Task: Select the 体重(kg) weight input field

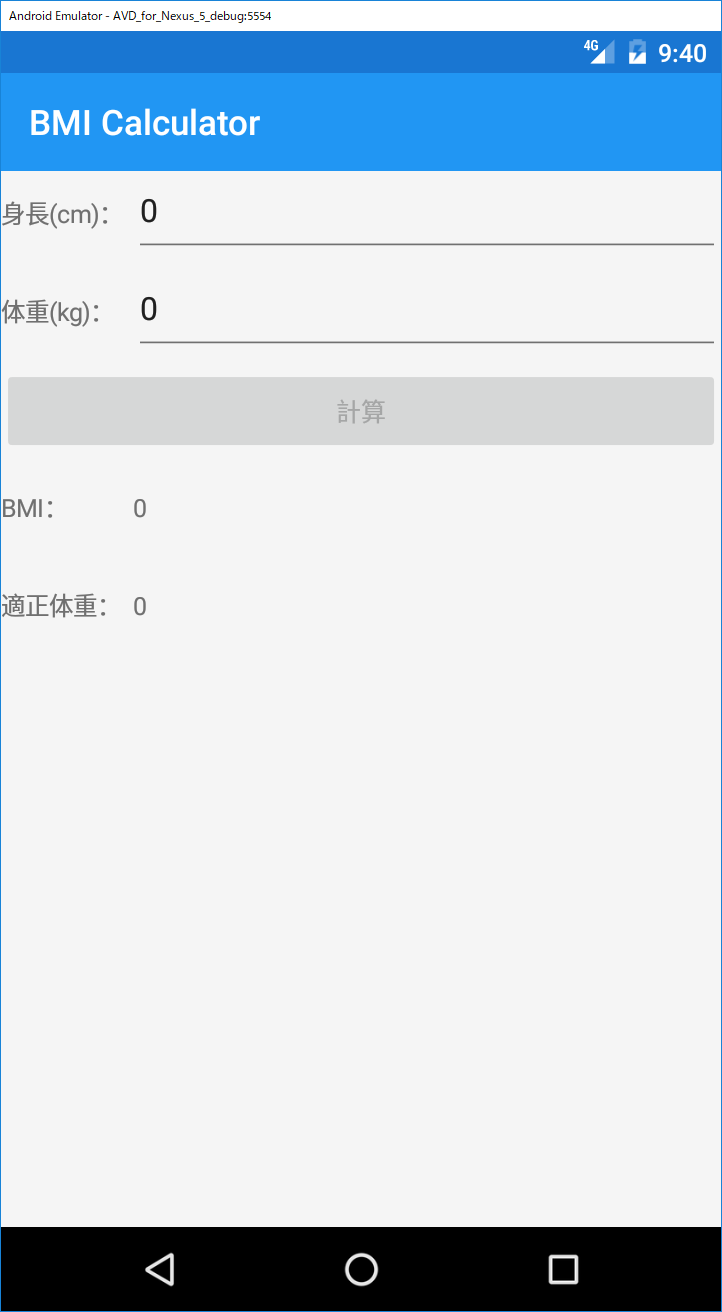Action: coord(425,310)
